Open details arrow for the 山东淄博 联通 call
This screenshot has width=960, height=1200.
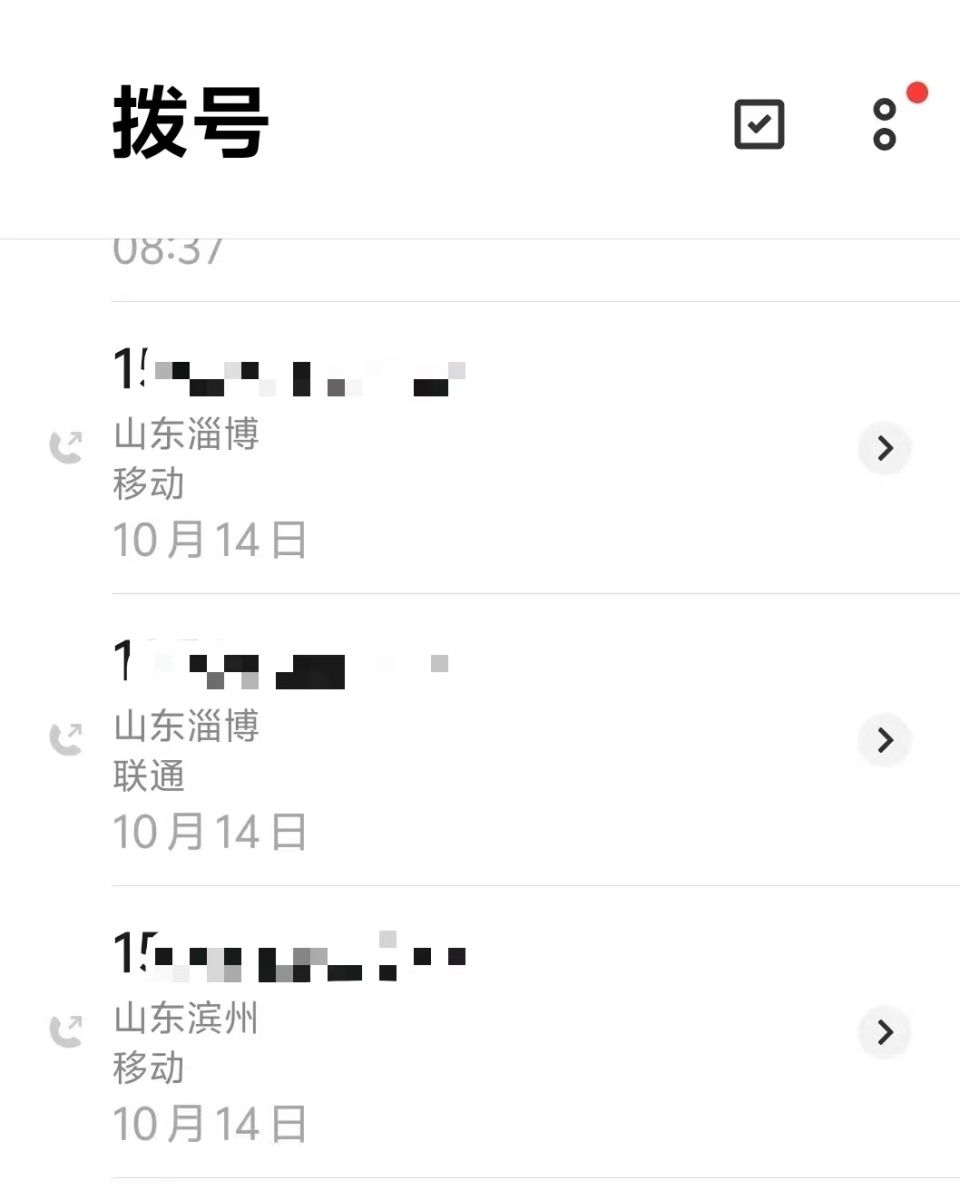pos(884,740)
